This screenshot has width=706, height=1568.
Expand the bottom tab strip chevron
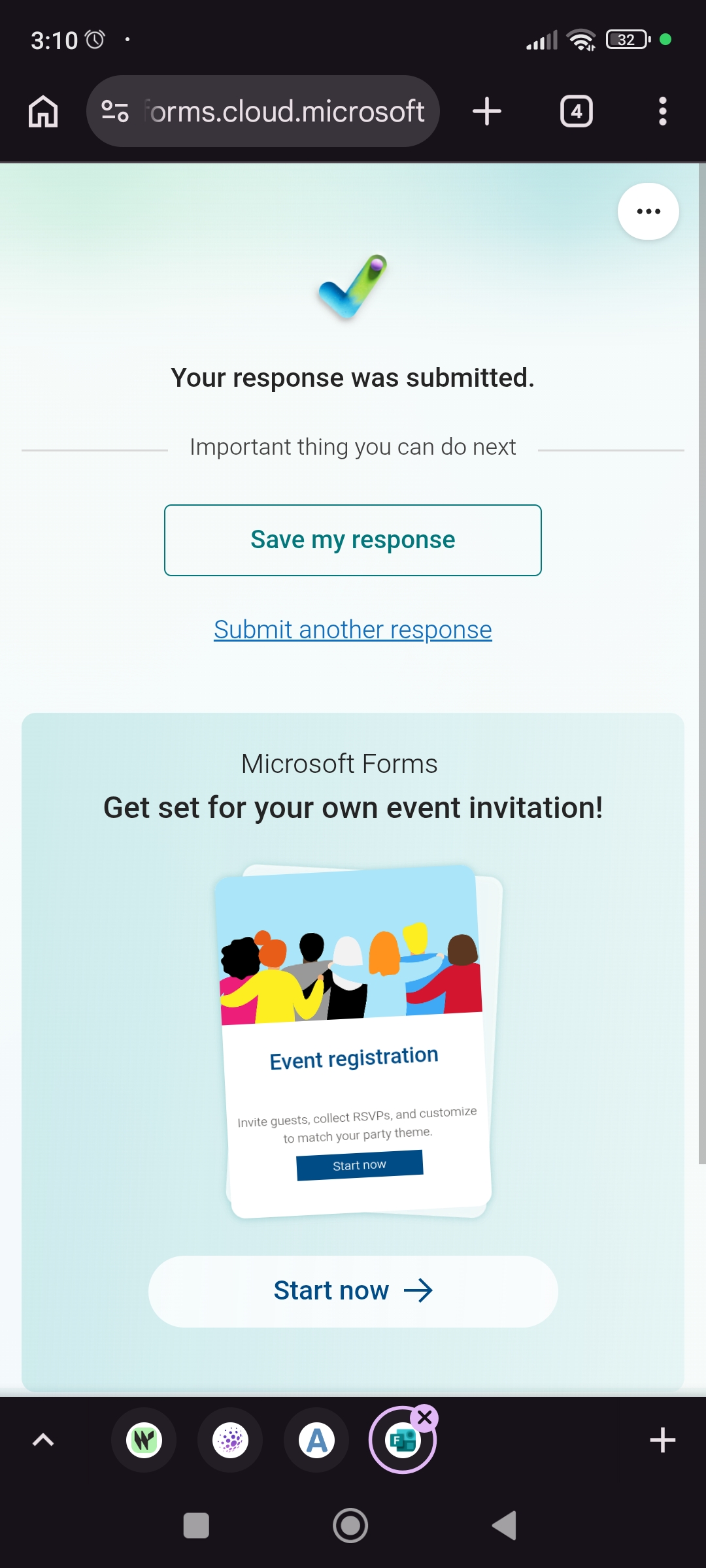click(43, 1440)
